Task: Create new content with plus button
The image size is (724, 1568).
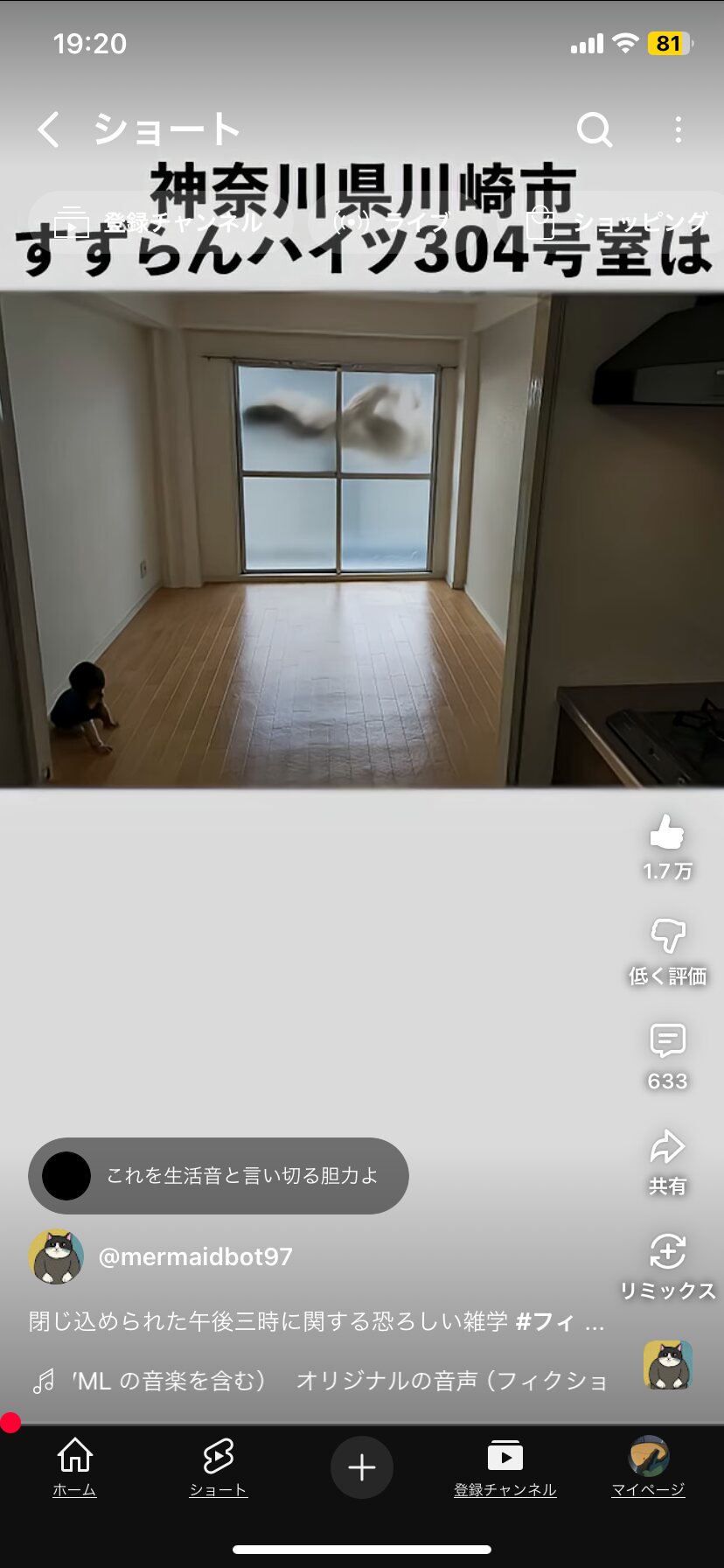Action: [x=361, y=1467]
